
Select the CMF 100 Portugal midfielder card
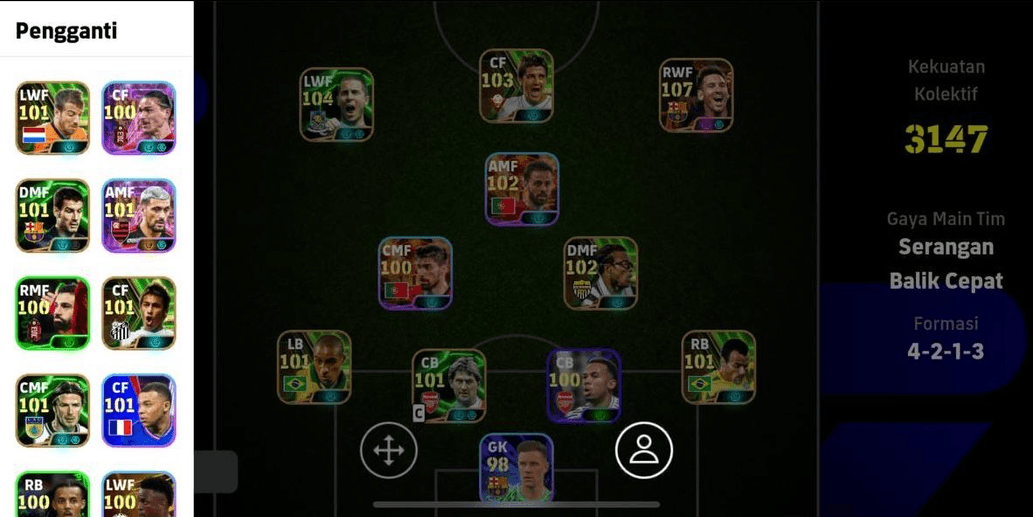[x=415, y=273]
